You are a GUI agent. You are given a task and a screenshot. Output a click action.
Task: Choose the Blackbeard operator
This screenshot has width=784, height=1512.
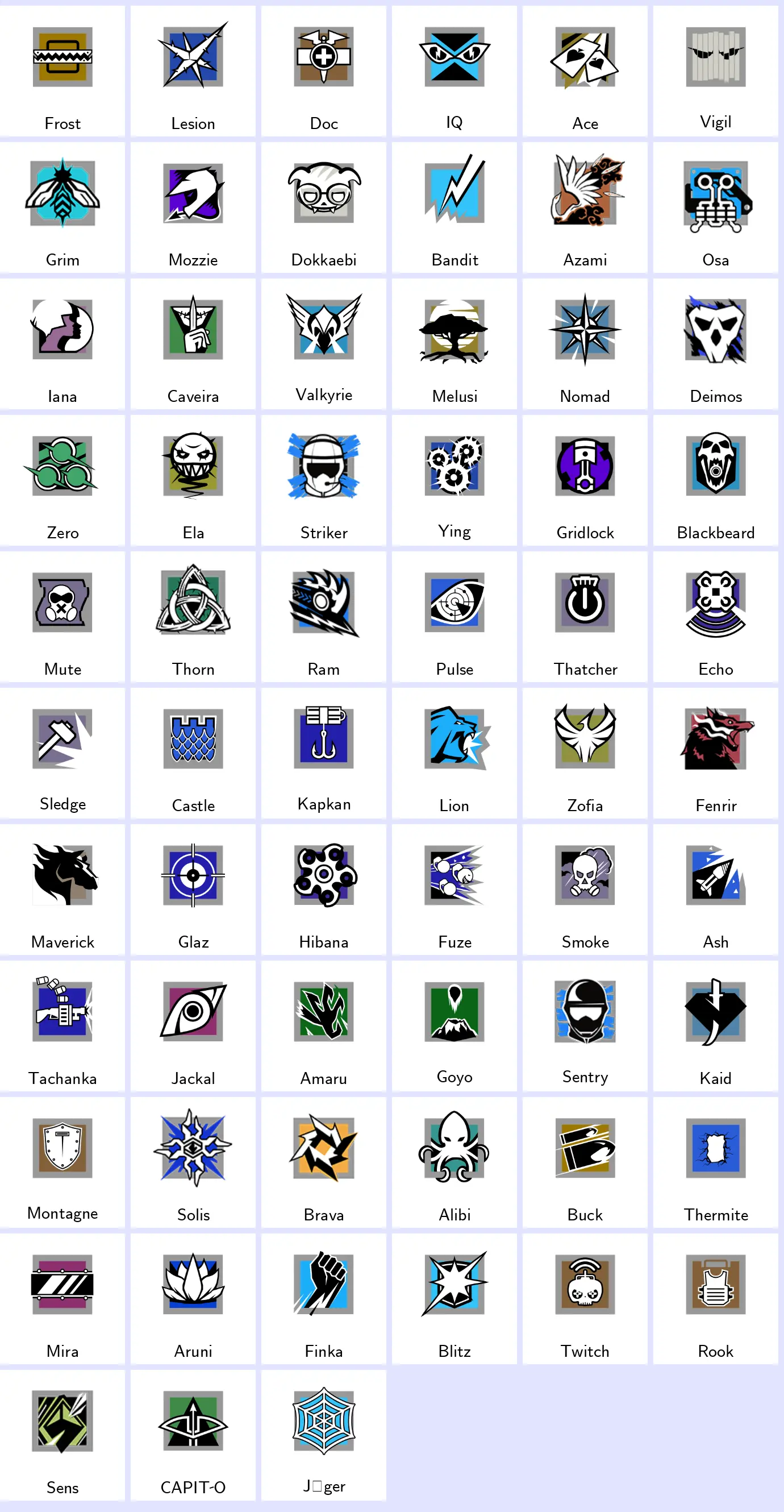pyautogui.click(x=715, y=480)
